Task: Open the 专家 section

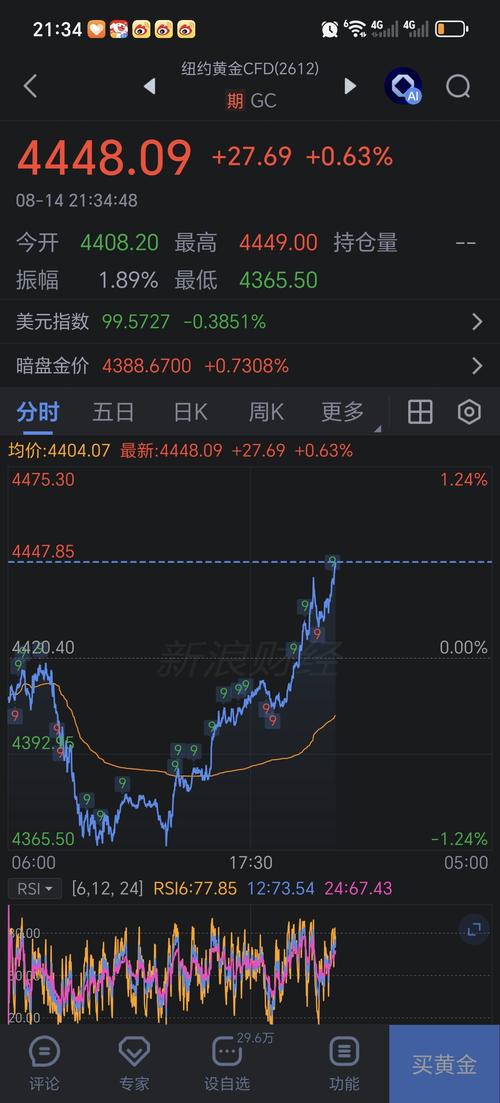Action: [x=134, y=1064]
